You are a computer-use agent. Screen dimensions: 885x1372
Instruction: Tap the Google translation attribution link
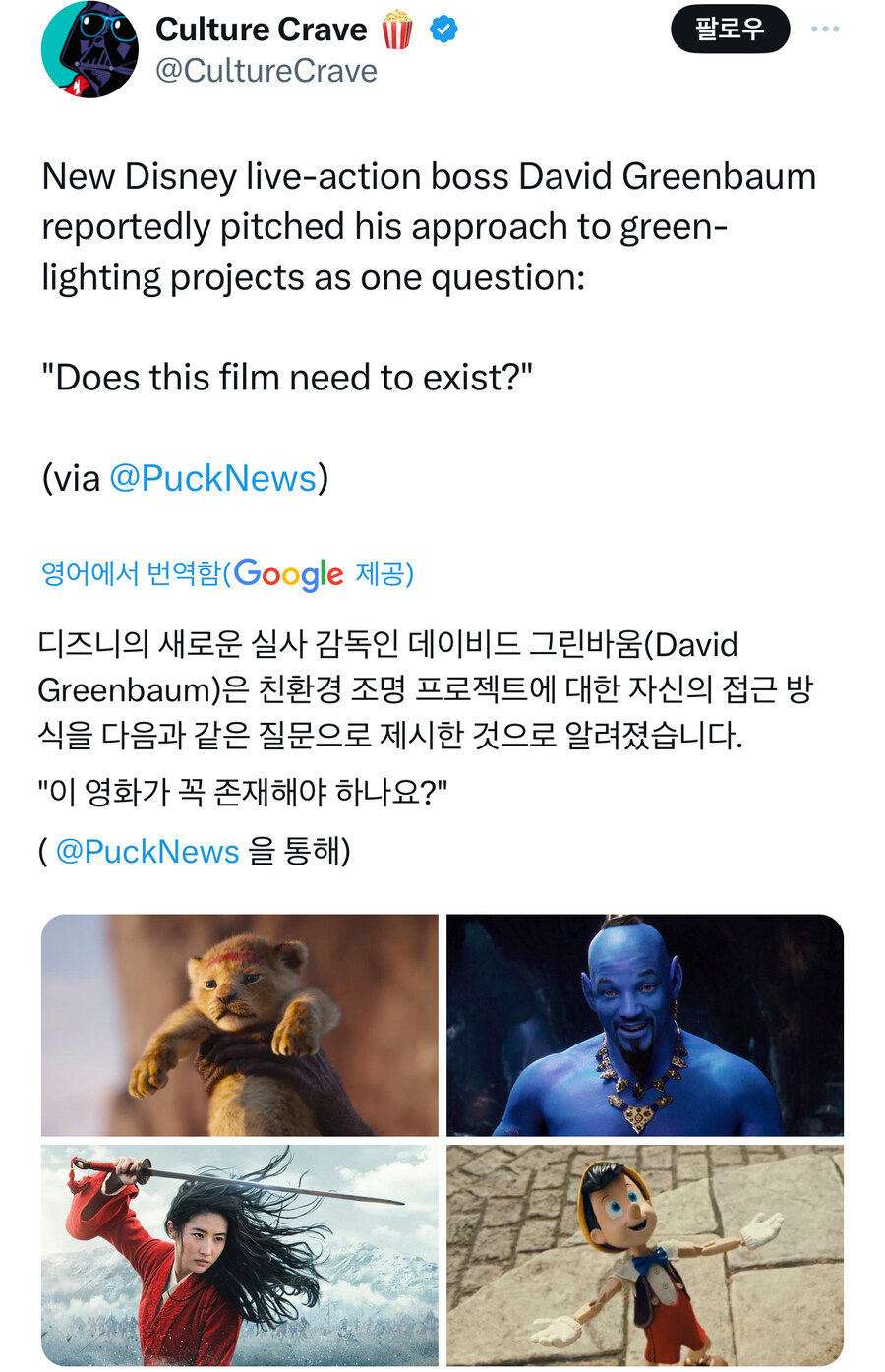[x=227, y=572]
